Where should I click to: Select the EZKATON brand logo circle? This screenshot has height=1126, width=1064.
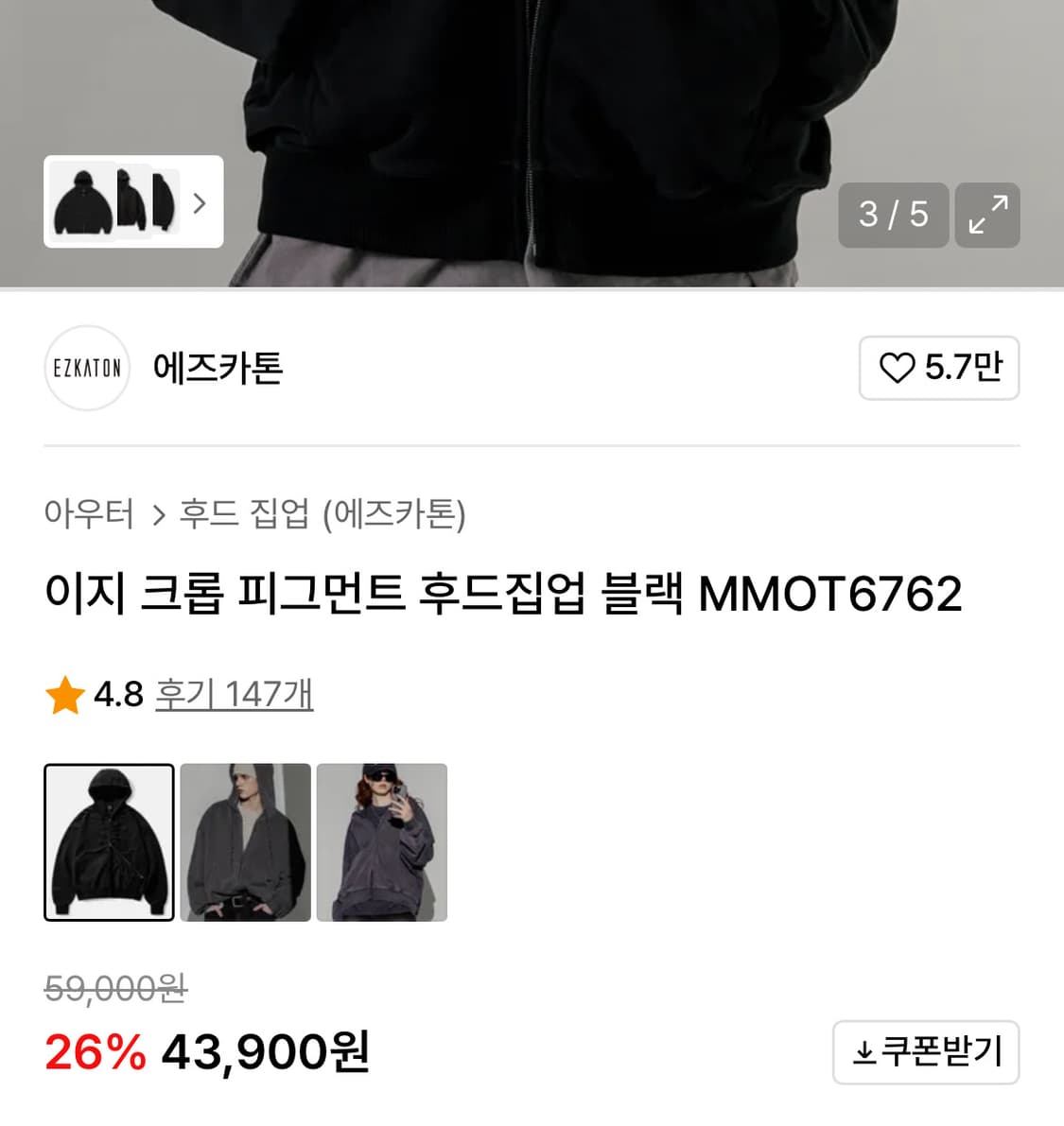click(86, 369)
